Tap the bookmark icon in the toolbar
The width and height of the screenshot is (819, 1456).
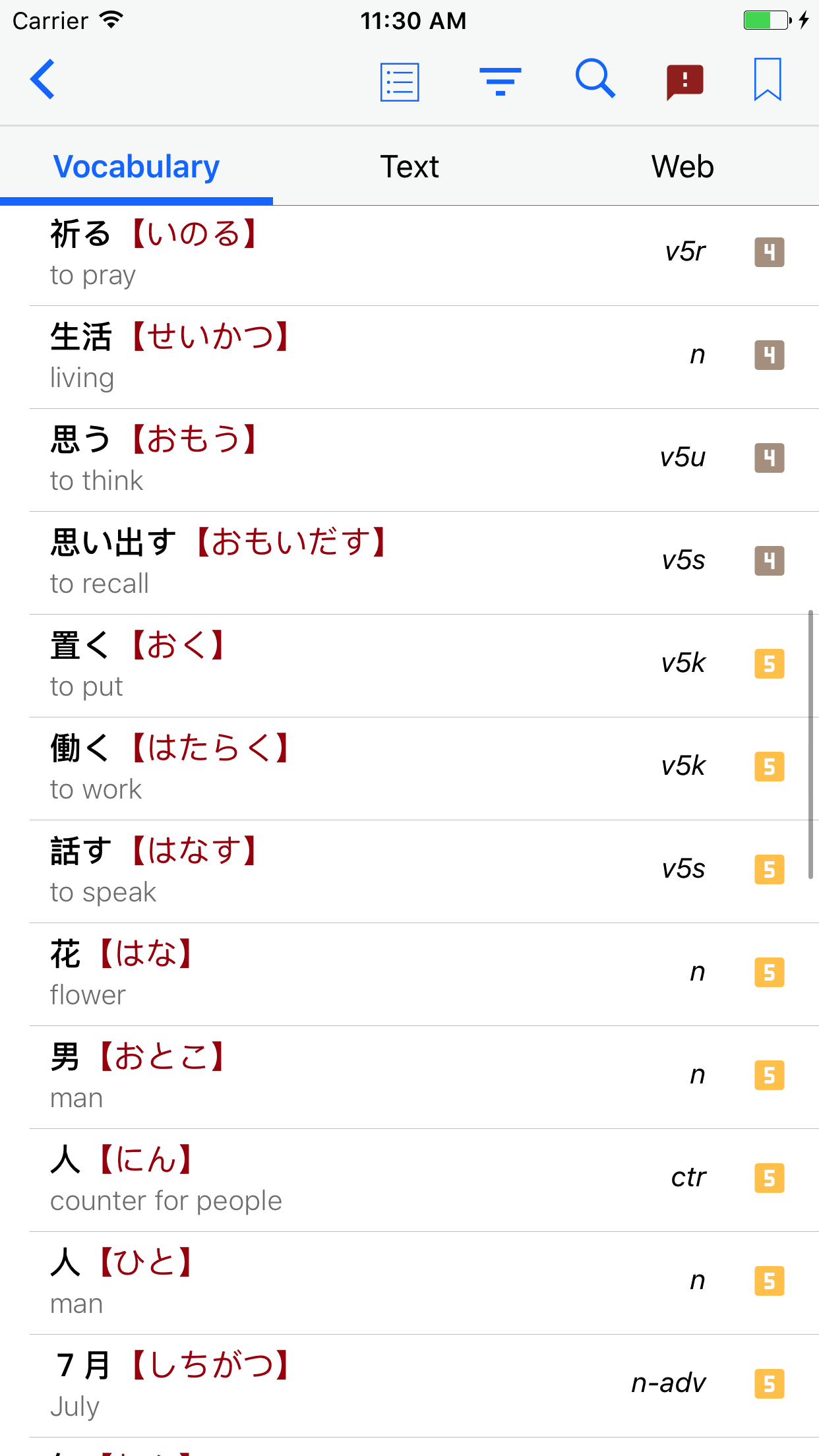click(x=767, y=80)
